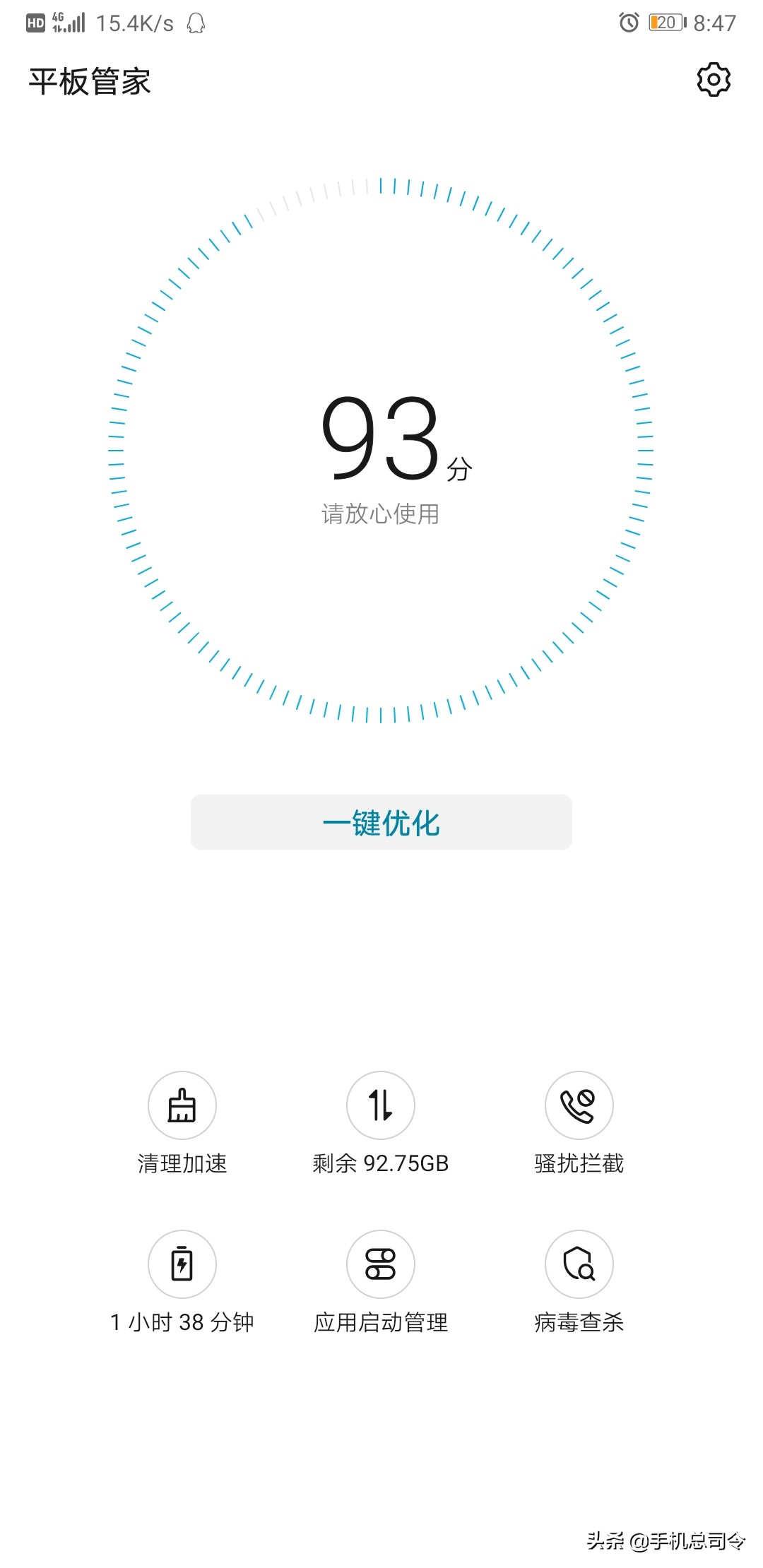
Task: Open 应用启动管理 app launch manager
Action: (381, 1265)
